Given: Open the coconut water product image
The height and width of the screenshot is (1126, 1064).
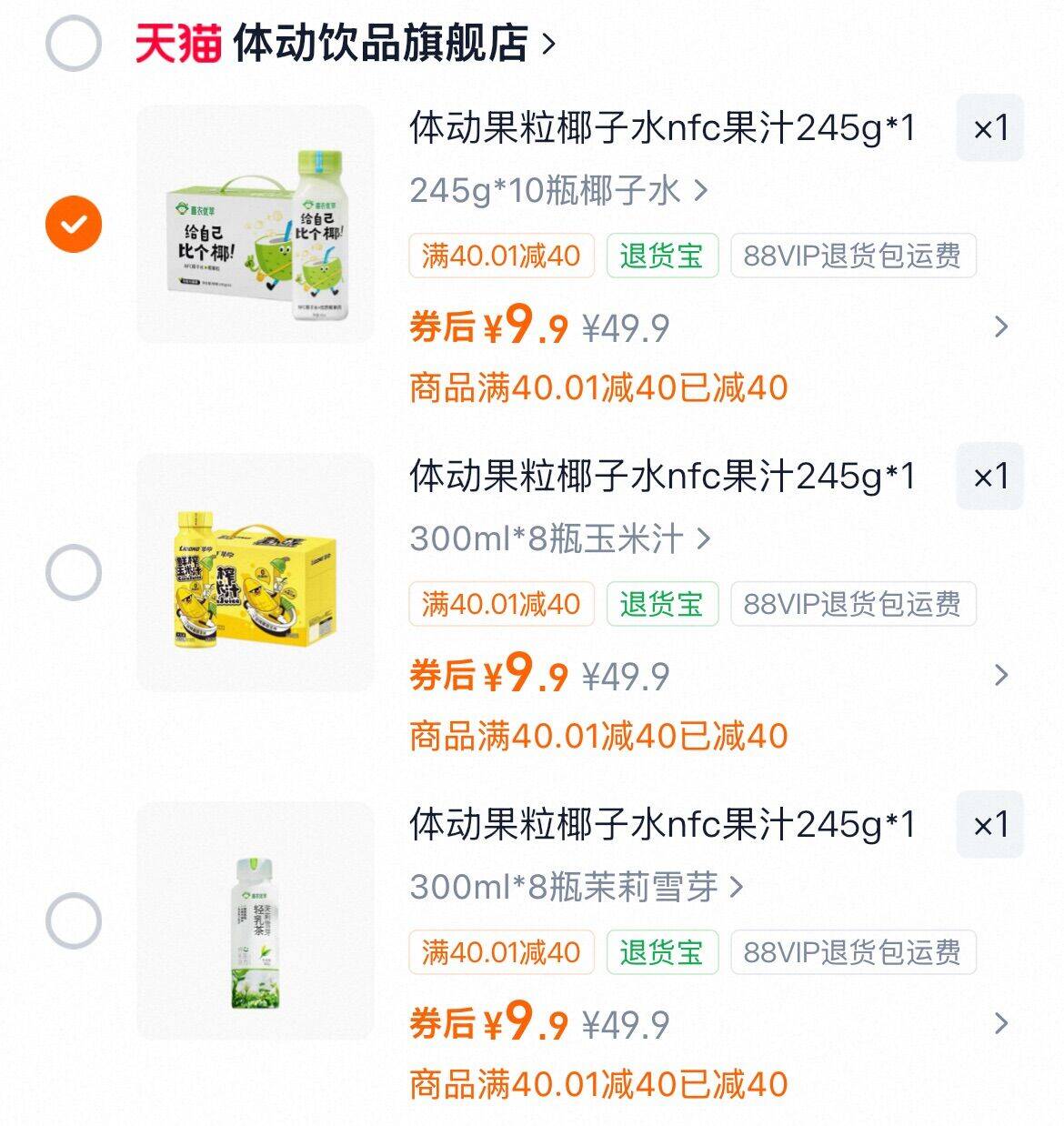Looking at the screenshot, I should (x=255, y=224).
